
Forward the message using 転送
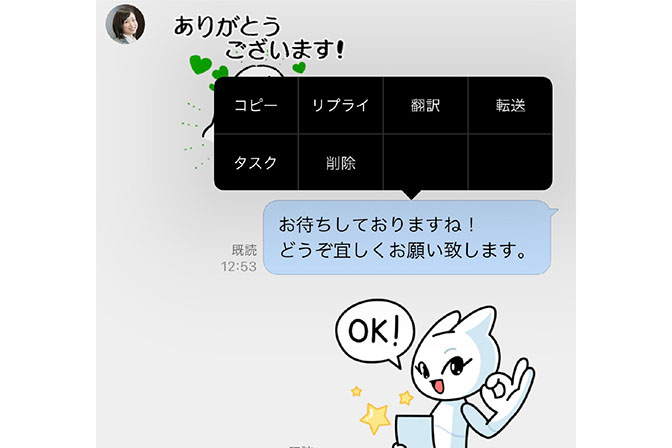pyautogui.click(x=510, y=105)
